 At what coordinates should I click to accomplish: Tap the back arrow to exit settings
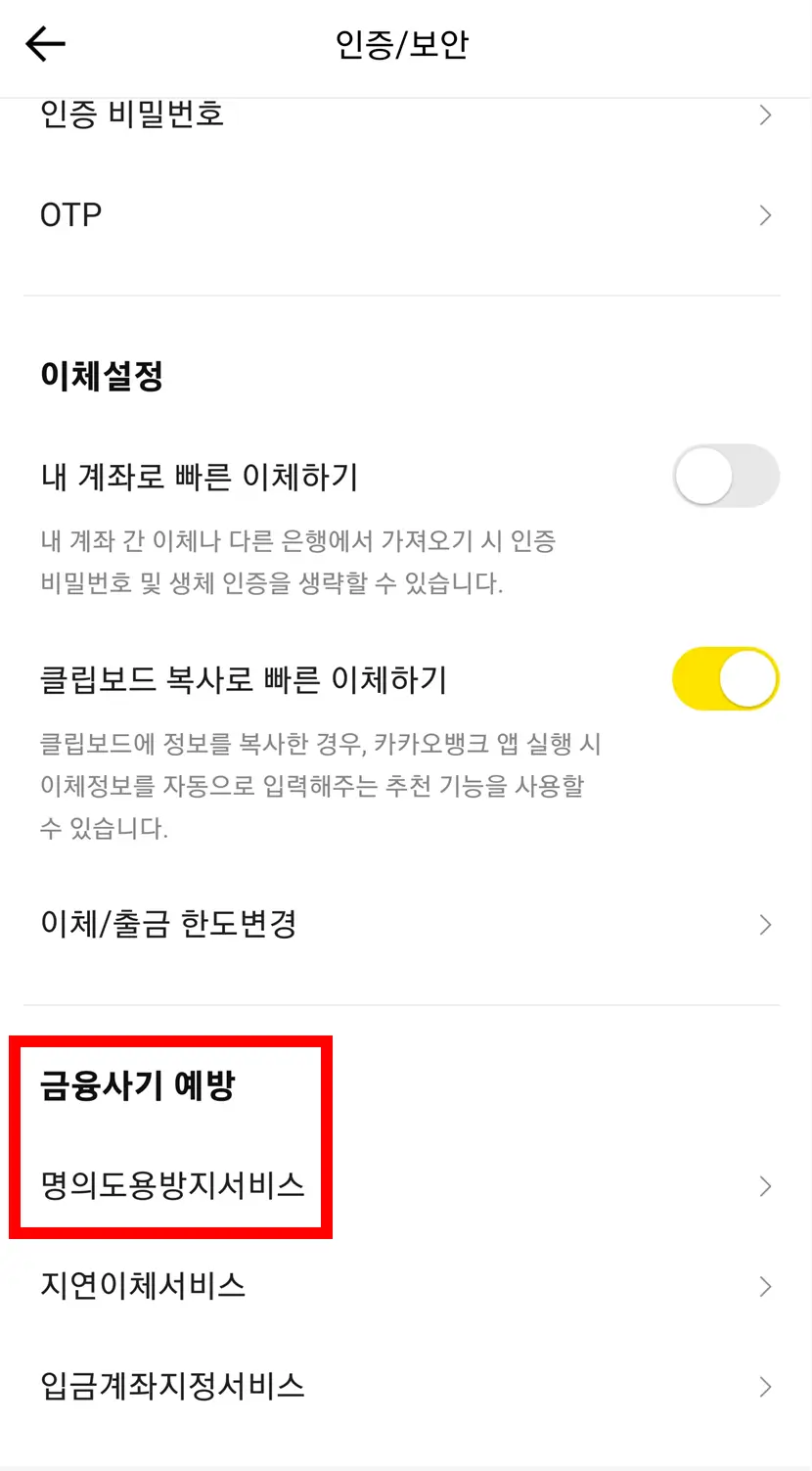[x=45, y=43]
